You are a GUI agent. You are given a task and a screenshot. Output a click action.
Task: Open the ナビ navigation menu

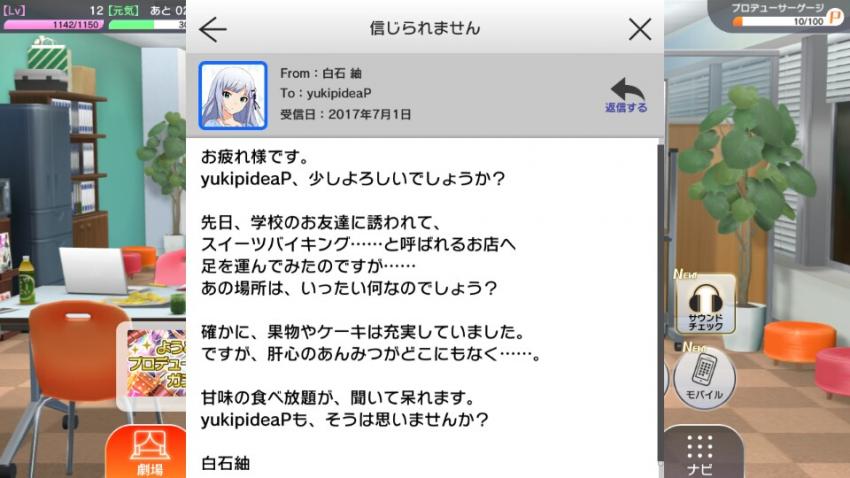pyautogui.click(x=701, y=452)
